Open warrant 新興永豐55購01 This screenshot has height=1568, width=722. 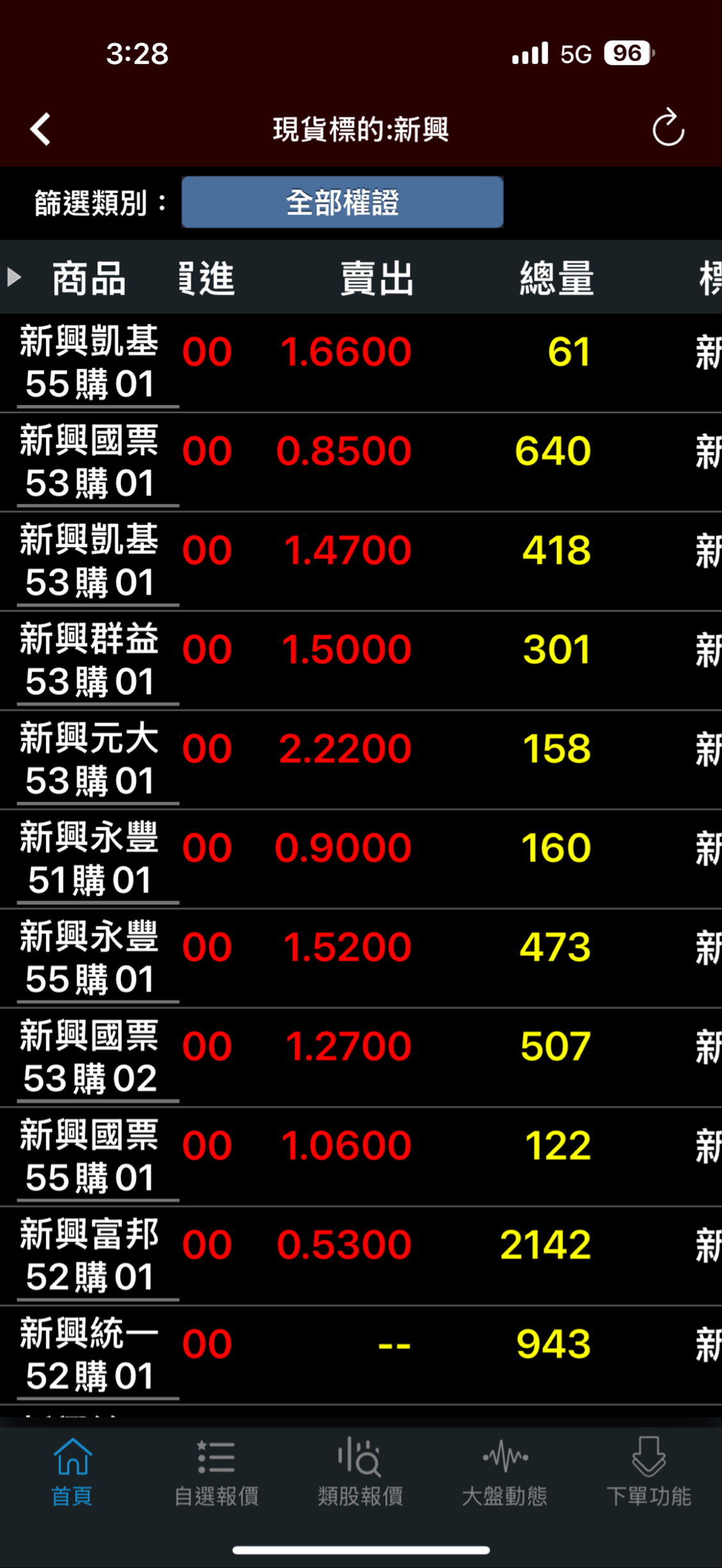coord(90,958)
